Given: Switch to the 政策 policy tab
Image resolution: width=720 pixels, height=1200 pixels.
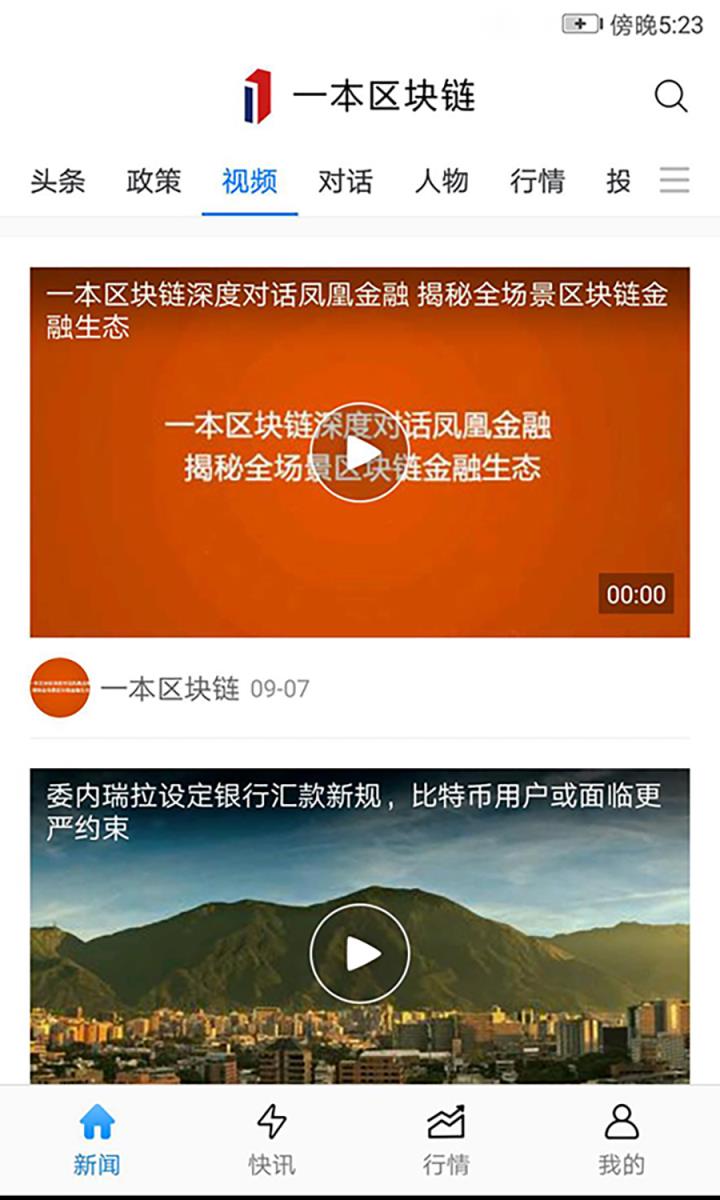Looking at the screenshot, I should click(155, 182).
